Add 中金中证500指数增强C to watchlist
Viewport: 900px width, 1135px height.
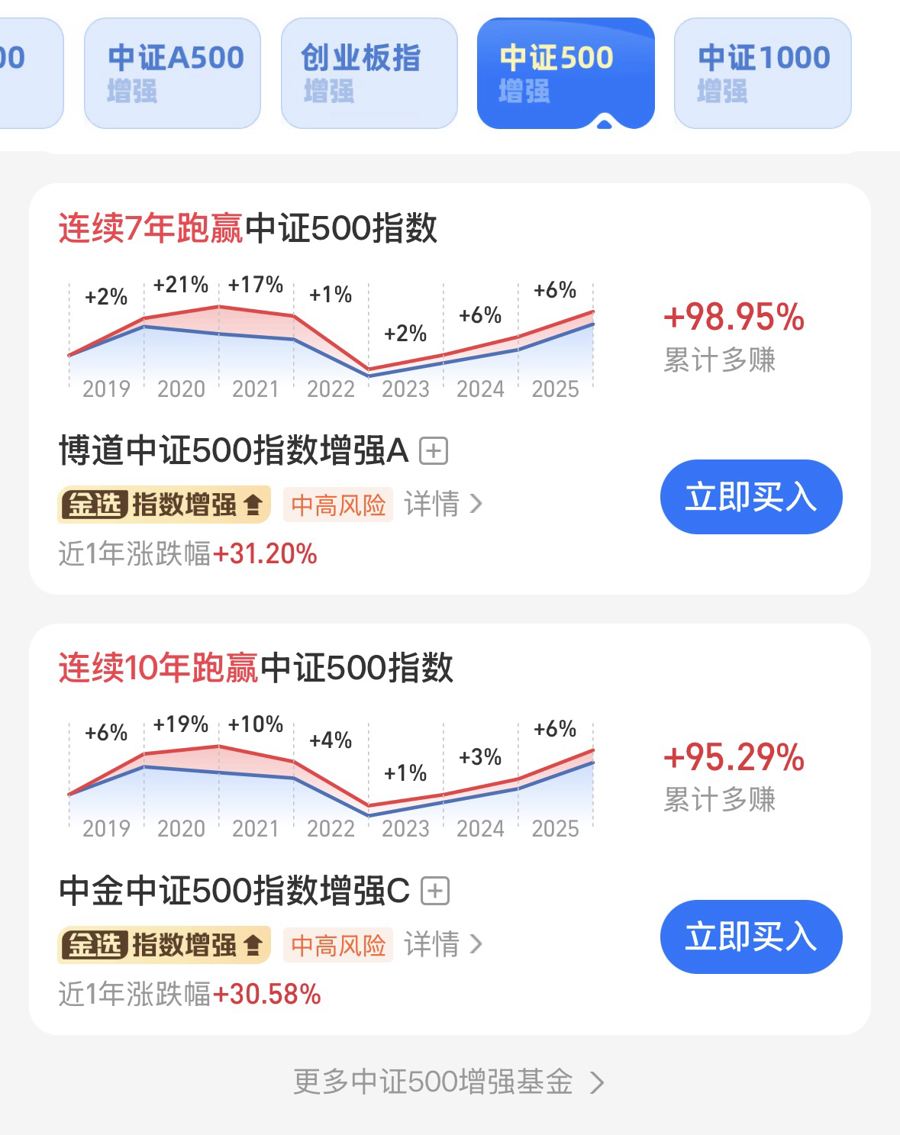[435, 891]
